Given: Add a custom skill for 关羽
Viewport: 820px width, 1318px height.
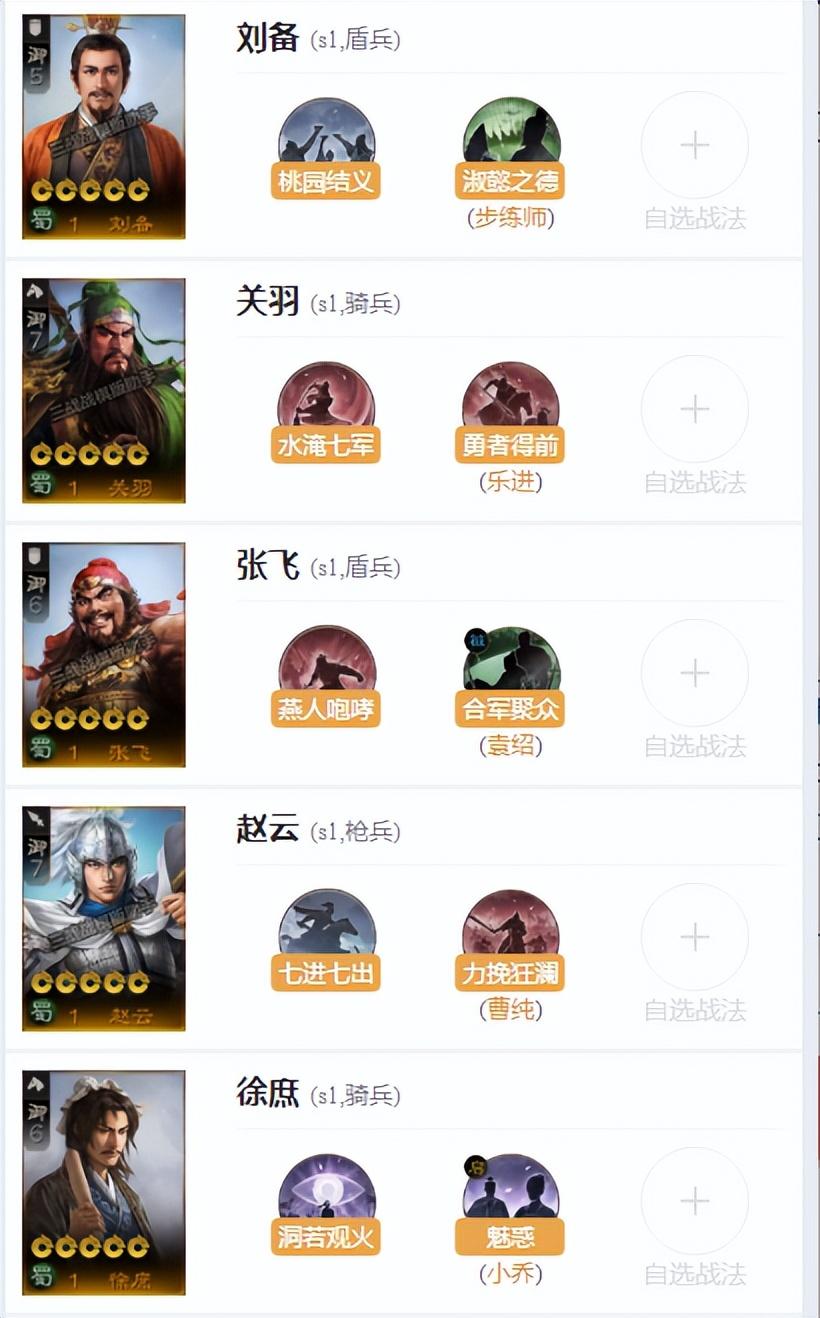Looking at the screenshot, I should pyautogui.click(x=694, y=410).
